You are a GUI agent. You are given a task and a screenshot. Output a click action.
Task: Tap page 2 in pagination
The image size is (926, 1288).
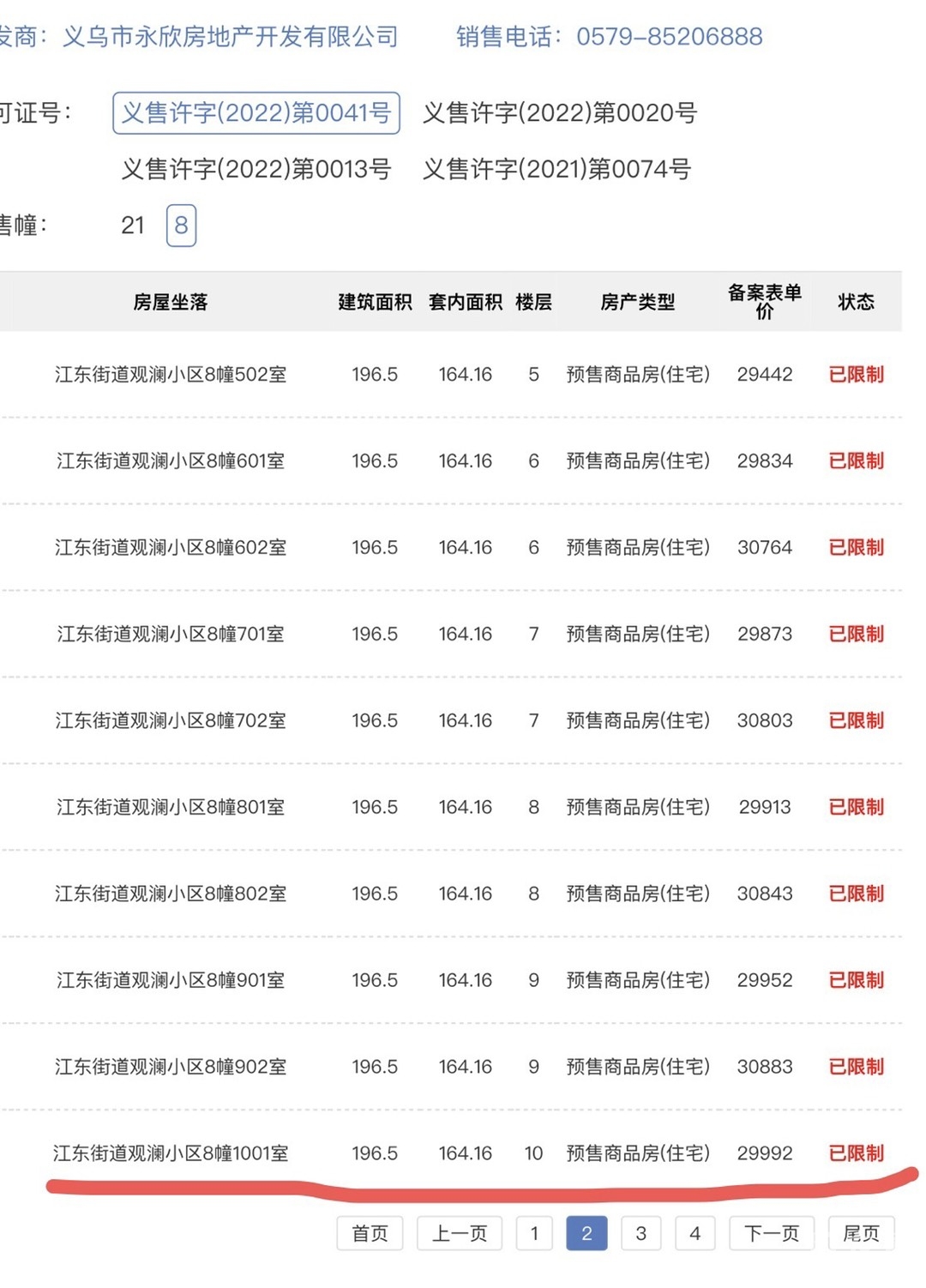tap(586, 1233)
